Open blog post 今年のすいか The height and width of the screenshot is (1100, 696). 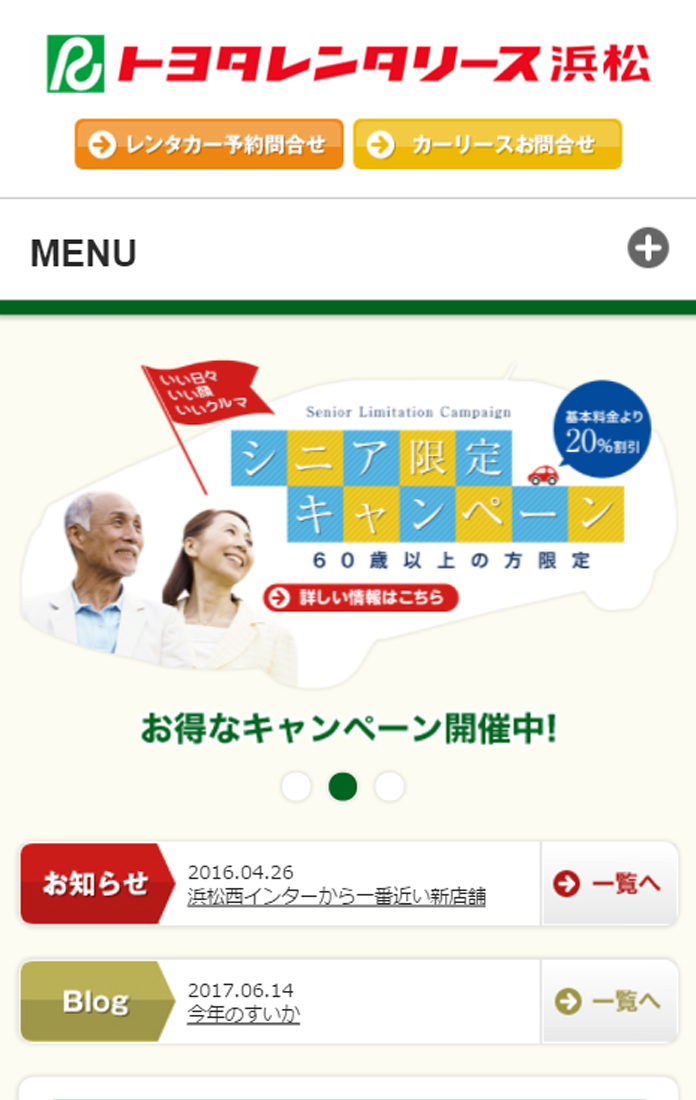point(243,1014)
